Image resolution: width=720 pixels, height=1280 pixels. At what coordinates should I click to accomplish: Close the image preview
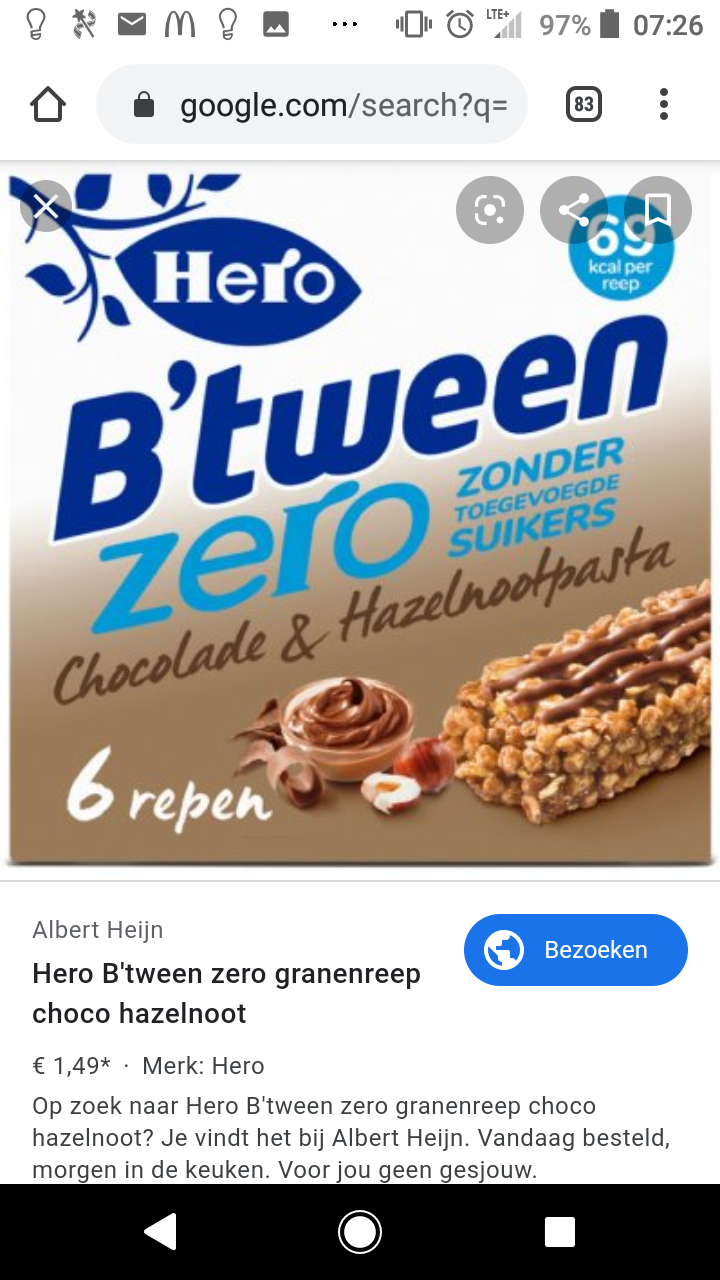[45, 207]
